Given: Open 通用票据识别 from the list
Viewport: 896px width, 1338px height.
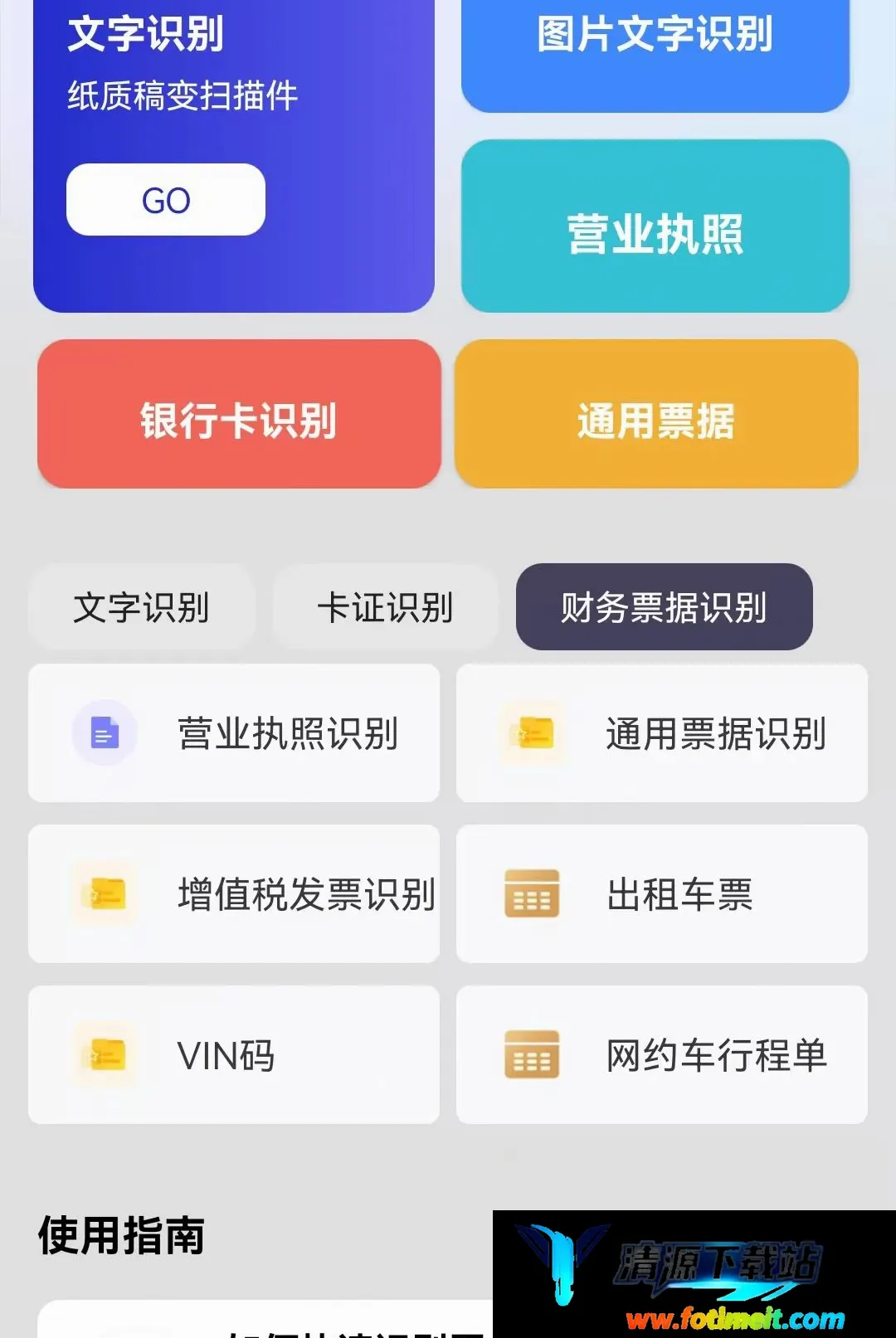Looking at the screenshot, I should click(x=662, y=733).
